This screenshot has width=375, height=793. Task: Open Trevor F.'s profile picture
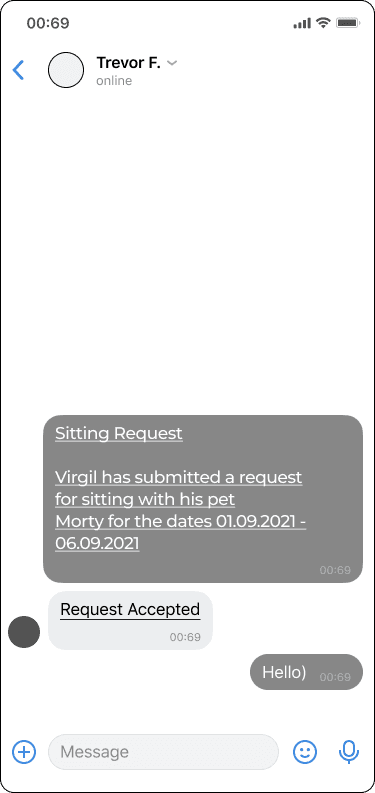click(66, 70)
